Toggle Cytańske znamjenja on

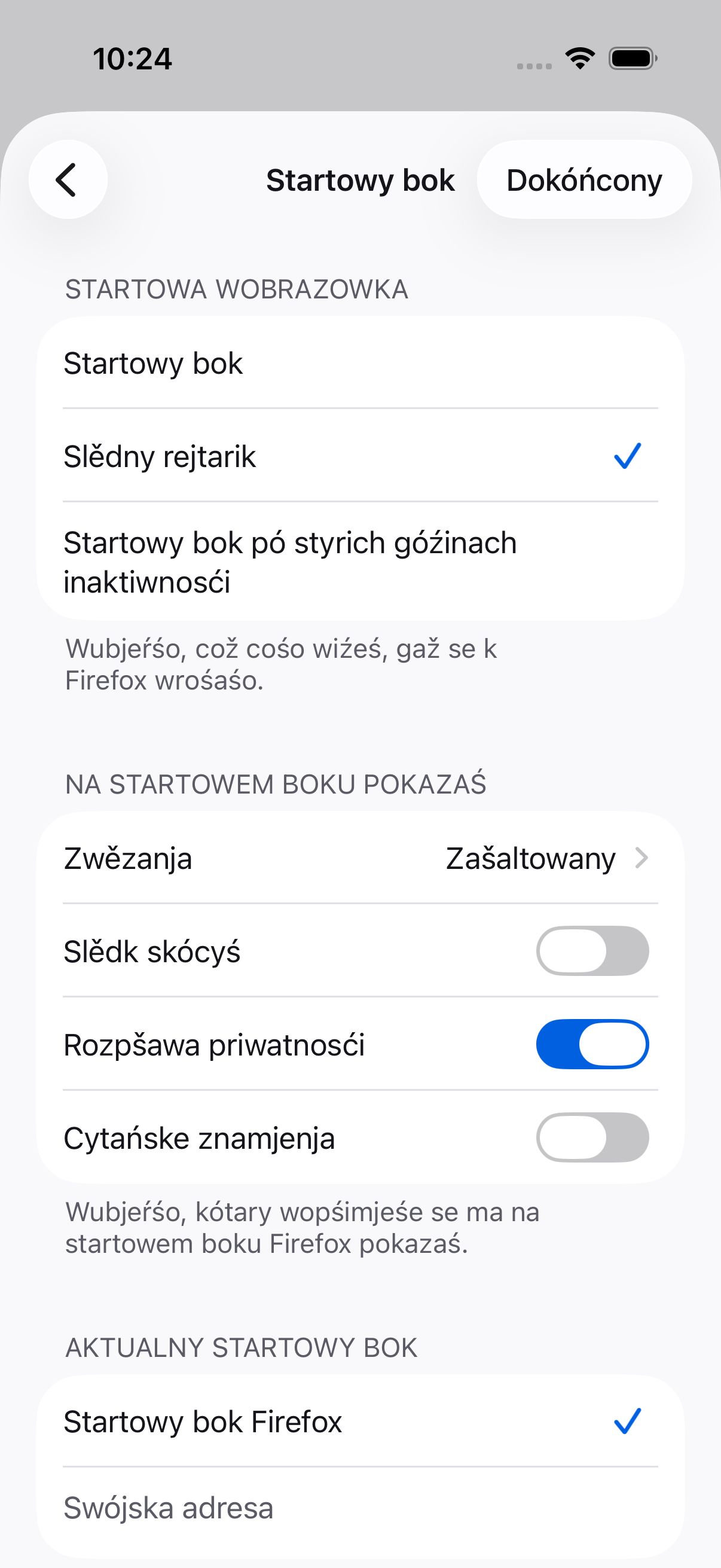tap(592, 1137)
